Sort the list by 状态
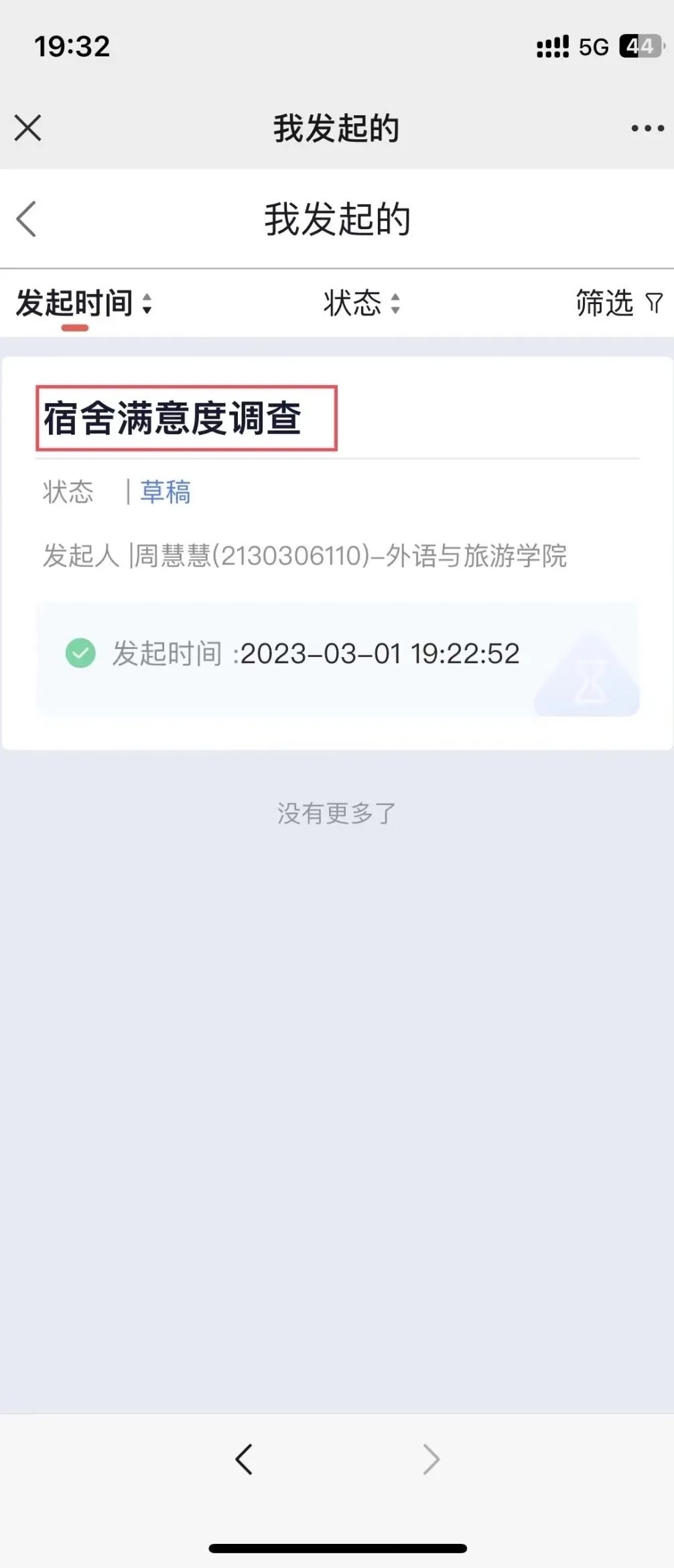This screenshot has height=1568, width=674. coord(362,303)
